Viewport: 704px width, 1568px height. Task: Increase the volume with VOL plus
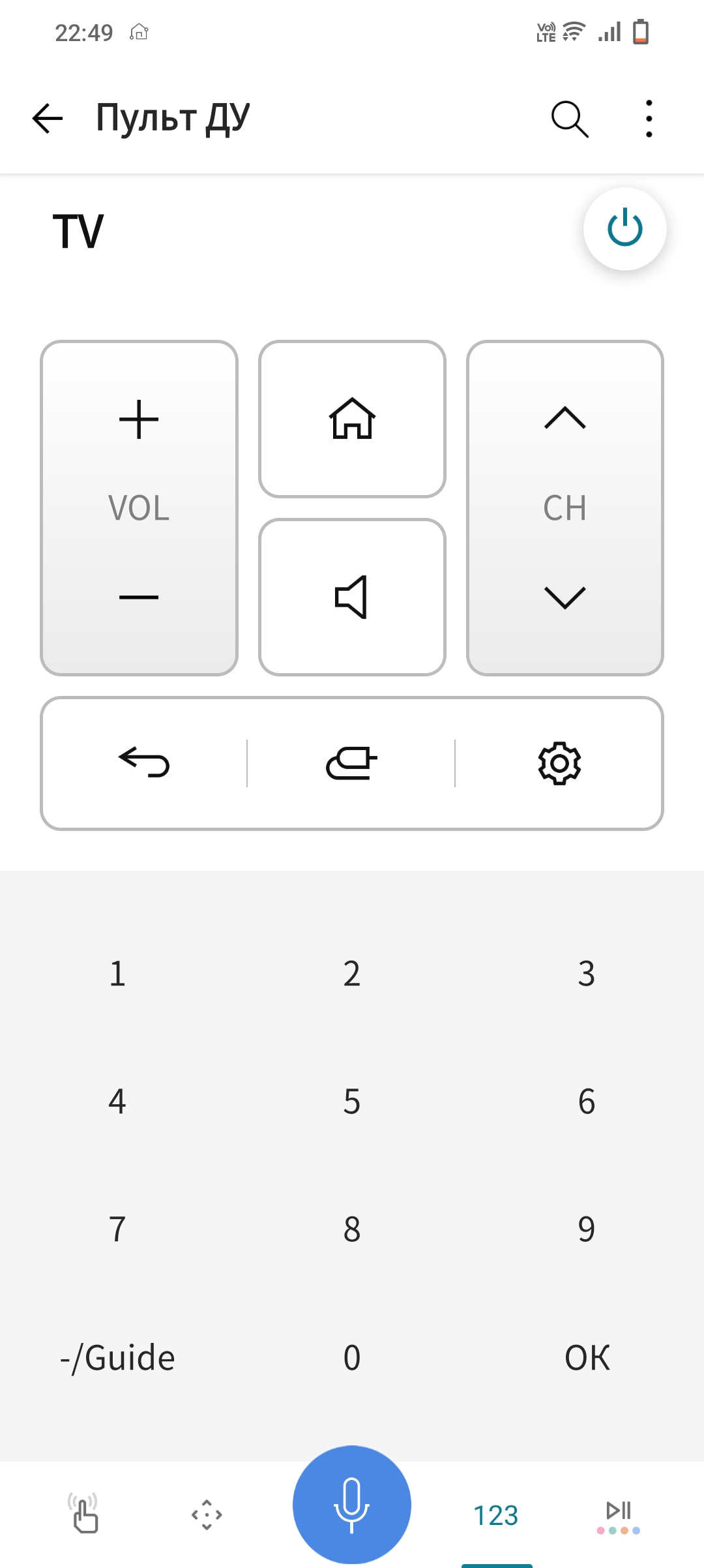[139, 419]
